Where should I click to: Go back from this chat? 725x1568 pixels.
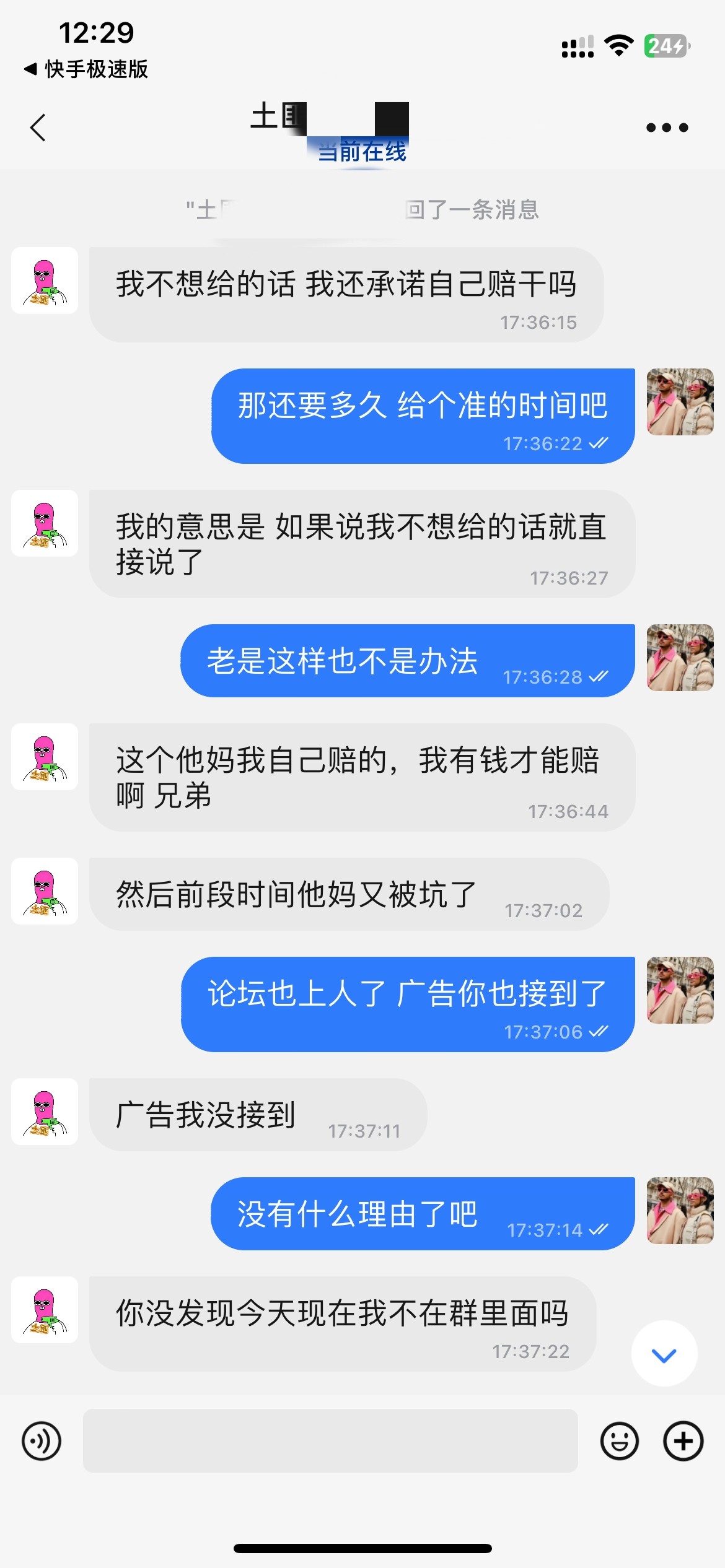(38, 128)
